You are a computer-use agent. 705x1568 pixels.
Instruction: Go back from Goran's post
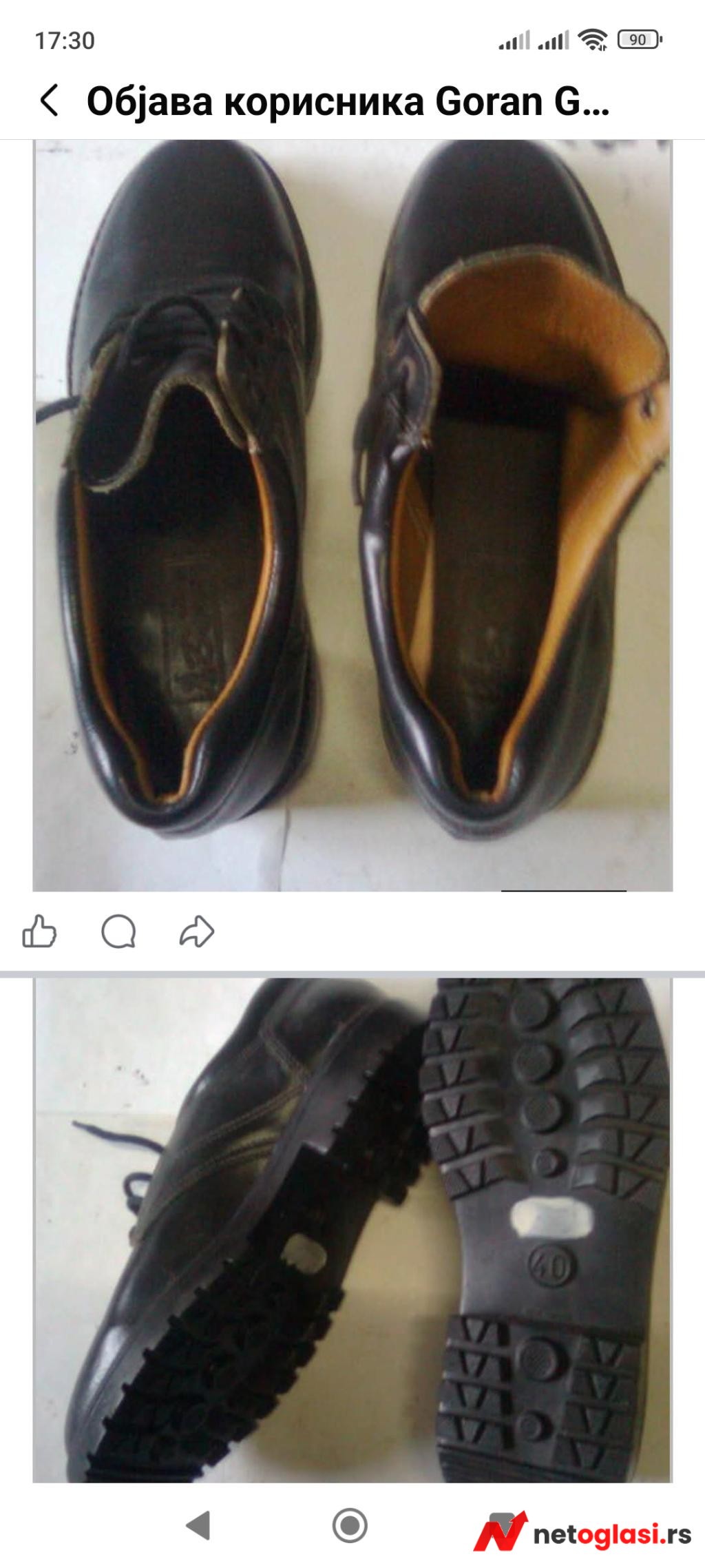click(x=50, y=101)
